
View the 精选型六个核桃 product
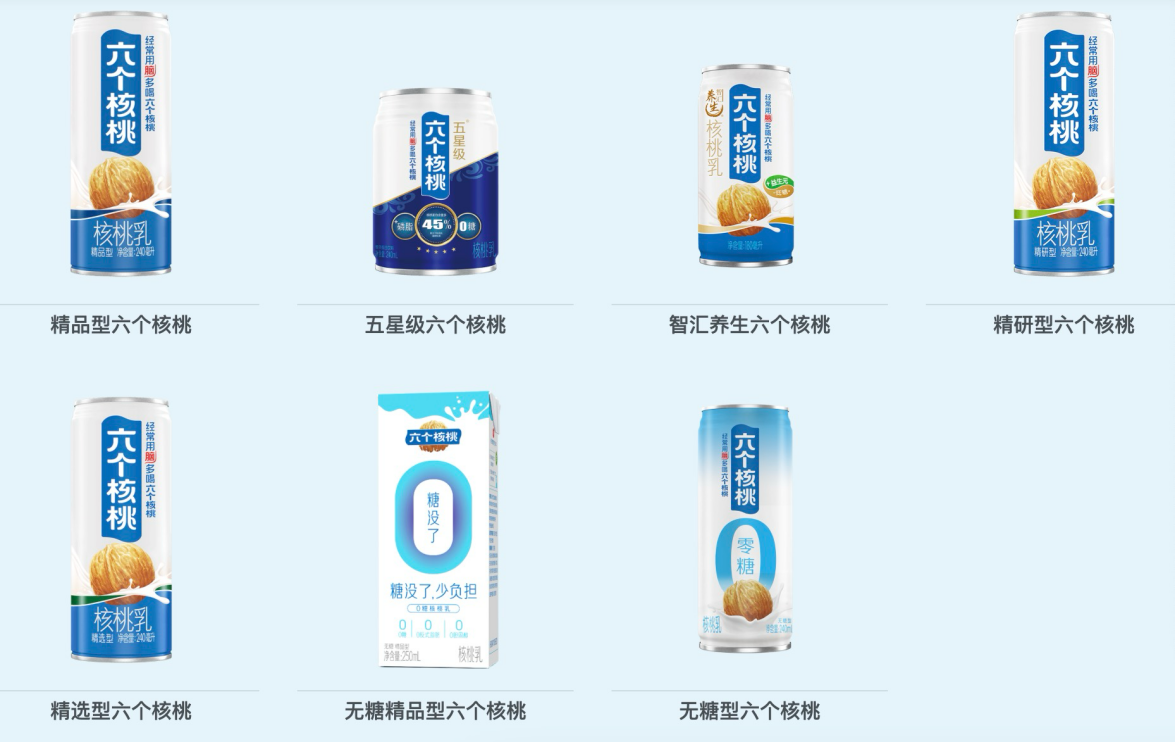click(121, 530)
